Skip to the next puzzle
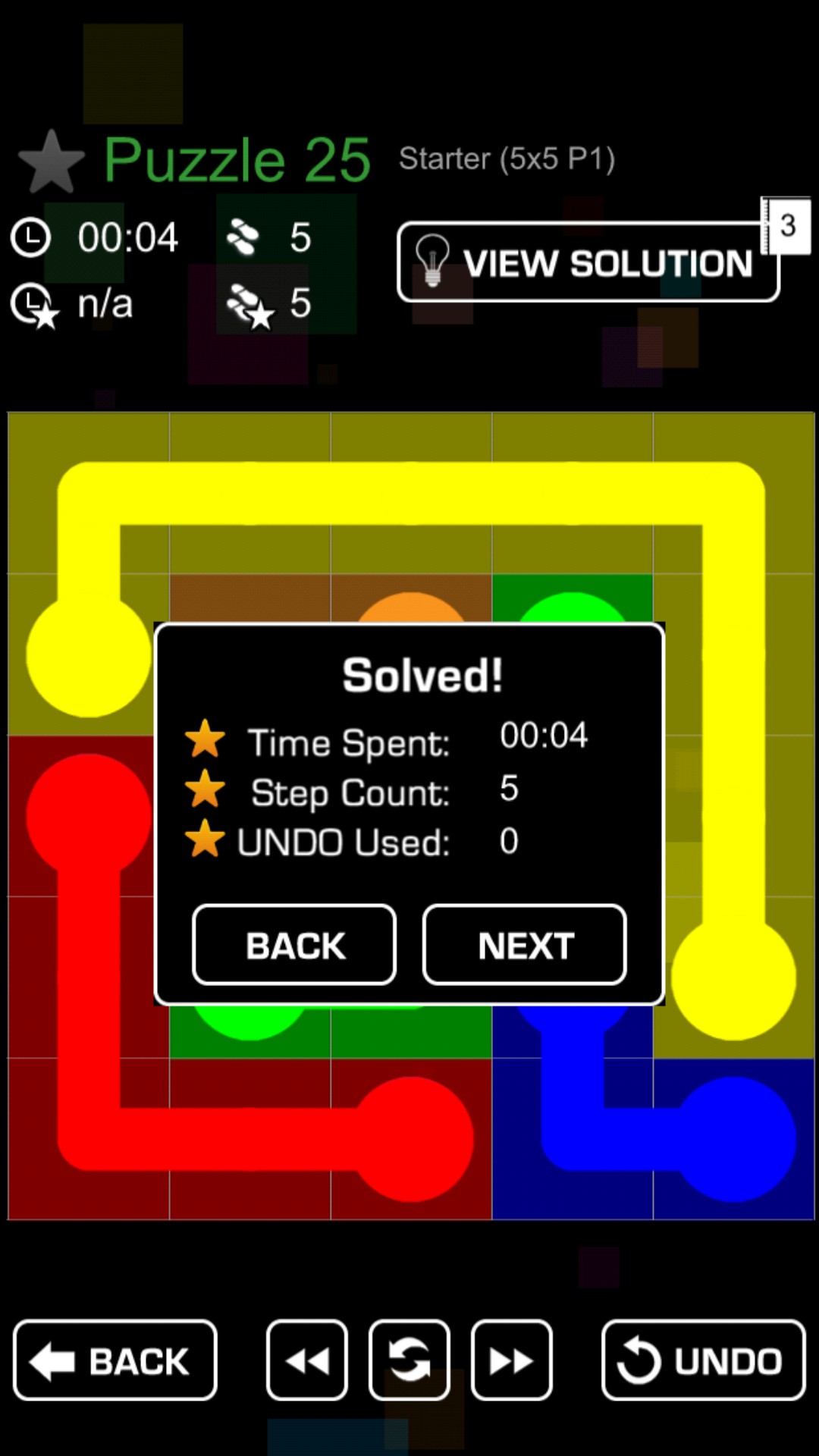The width and height of the screenshot is (819, 1456). pyautogui.click(x=511, y=1360)
